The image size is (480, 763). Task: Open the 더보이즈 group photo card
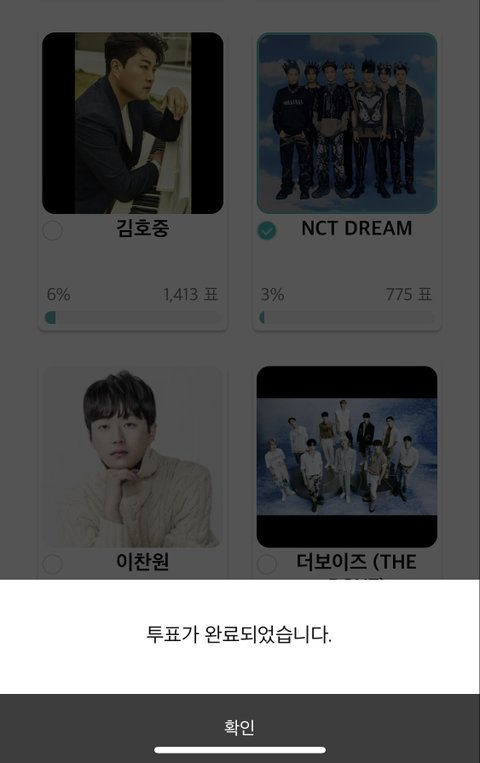click(347, 457)
